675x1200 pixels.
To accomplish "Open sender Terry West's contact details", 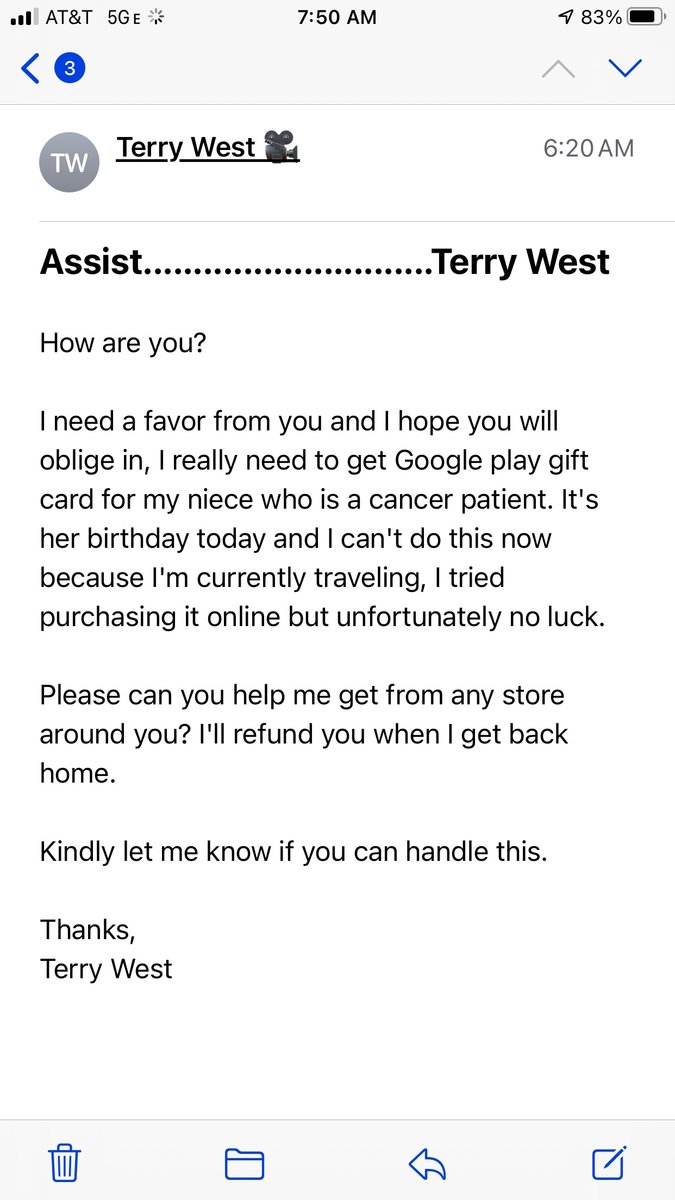I will coord(207,148).
